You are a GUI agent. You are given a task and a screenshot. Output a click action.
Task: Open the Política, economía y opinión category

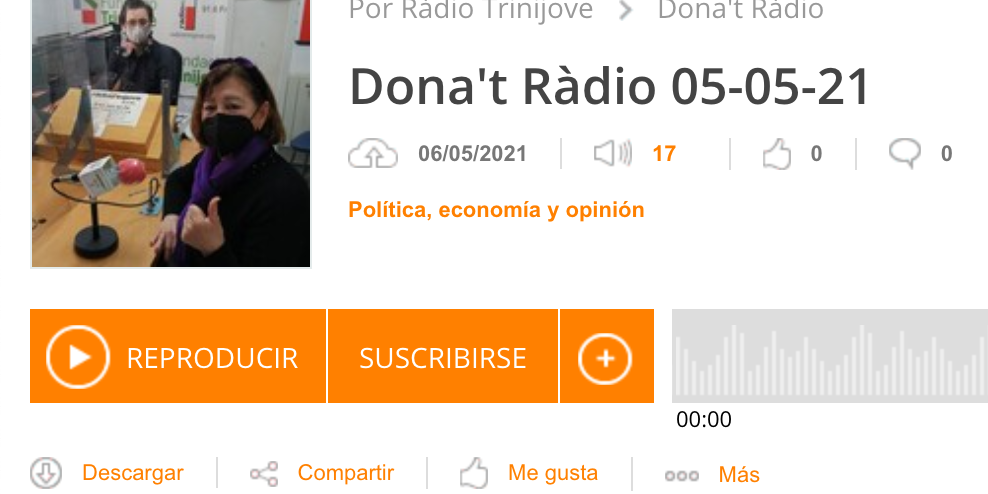tap(496, 210)
